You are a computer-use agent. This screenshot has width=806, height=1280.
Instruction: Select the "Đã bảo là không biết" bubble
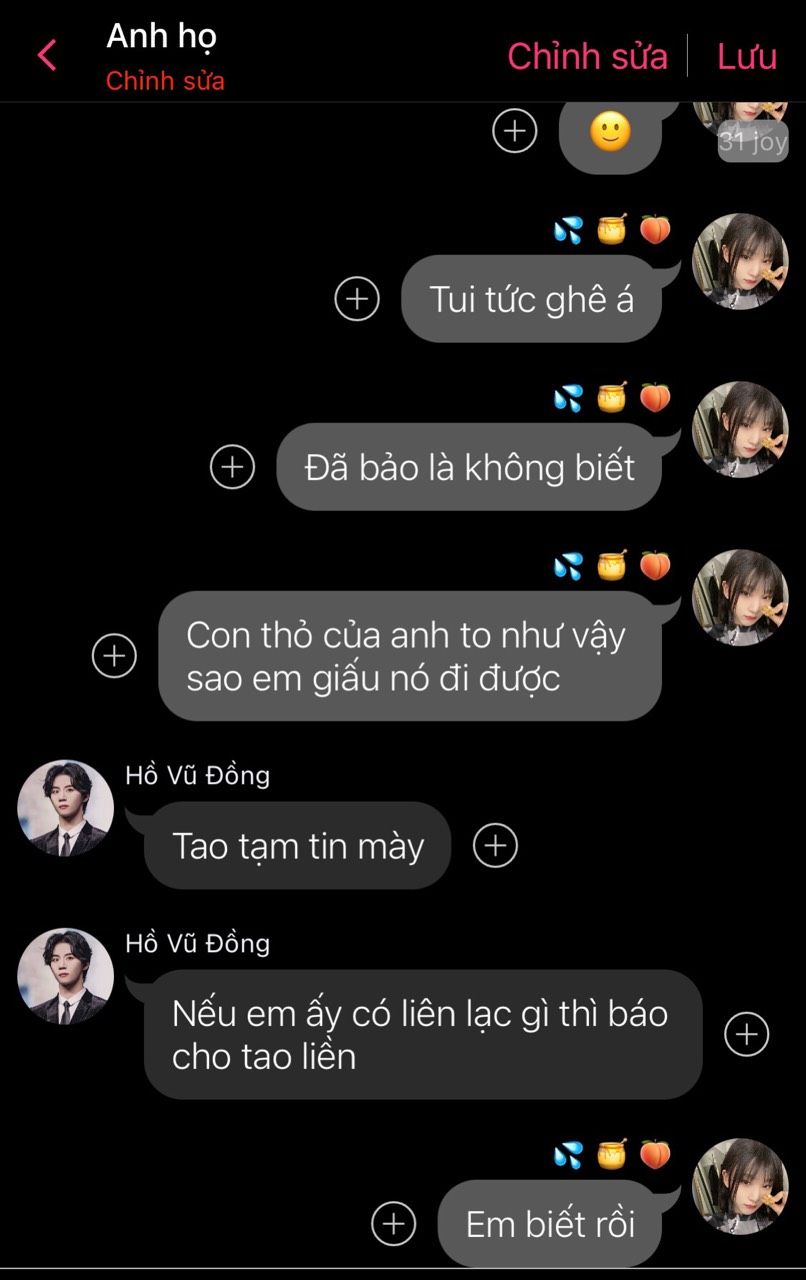(x=469, y=467)
